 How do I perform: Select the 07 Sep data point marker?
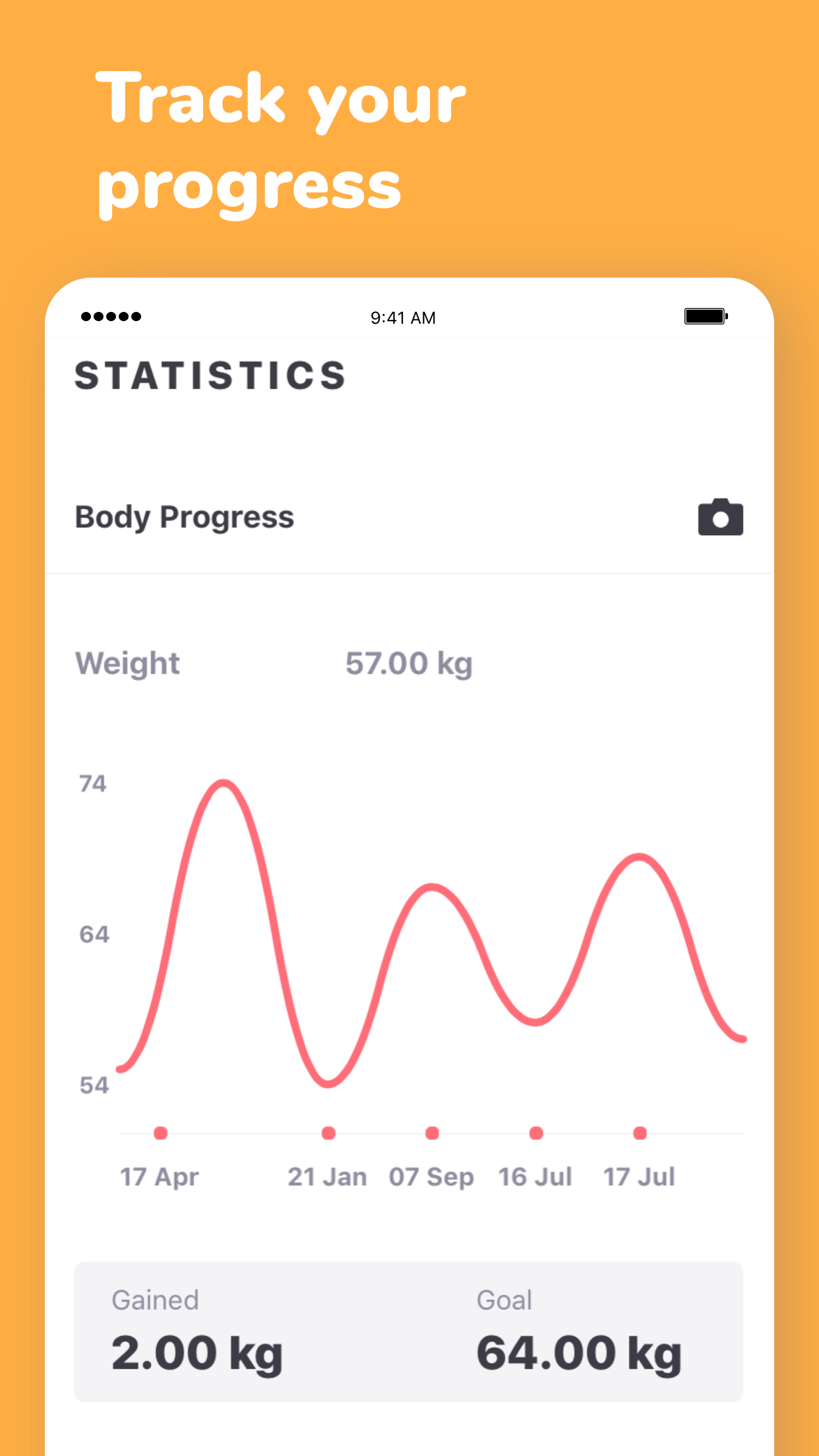pos(433,1133)
